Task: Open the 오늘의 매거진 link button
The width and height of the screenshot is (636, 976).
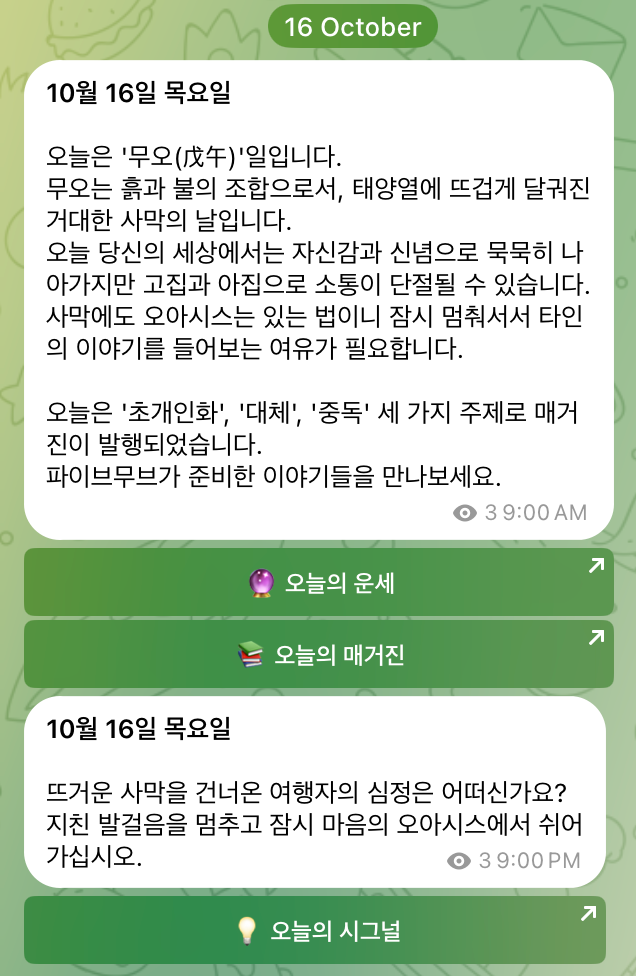Action: [319, 655]
